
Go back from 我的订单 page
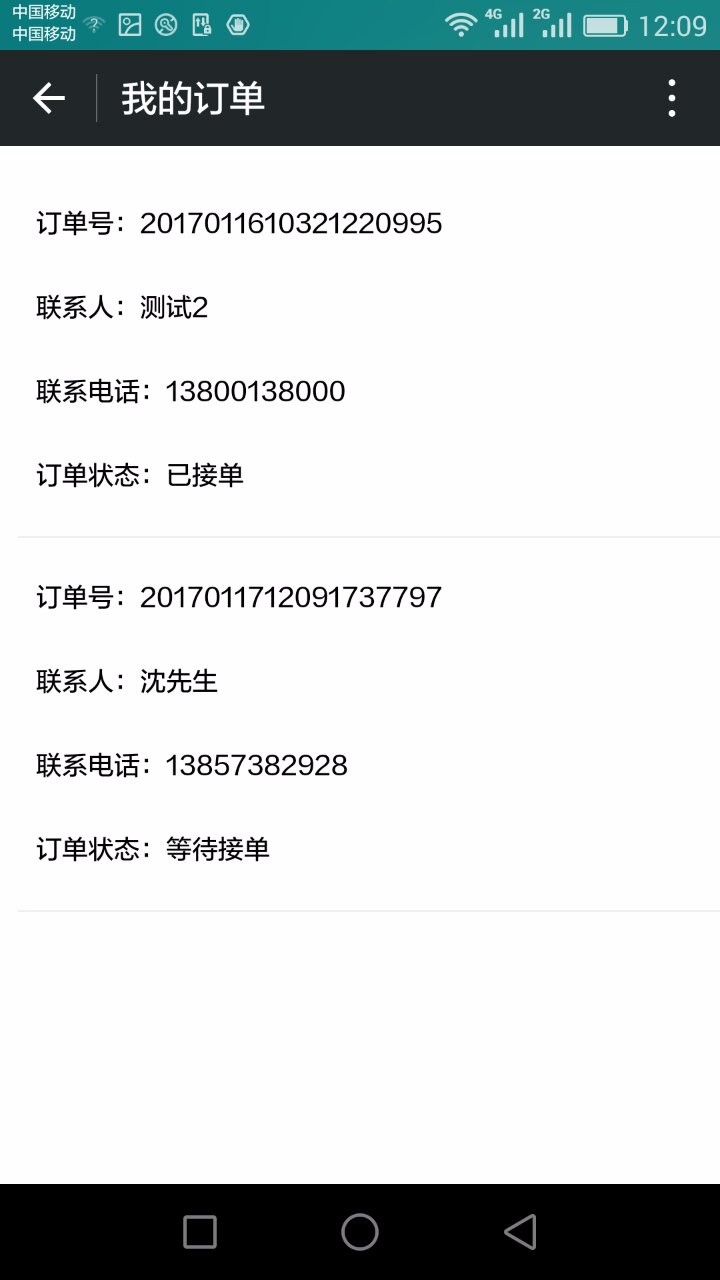click(49, 98)
